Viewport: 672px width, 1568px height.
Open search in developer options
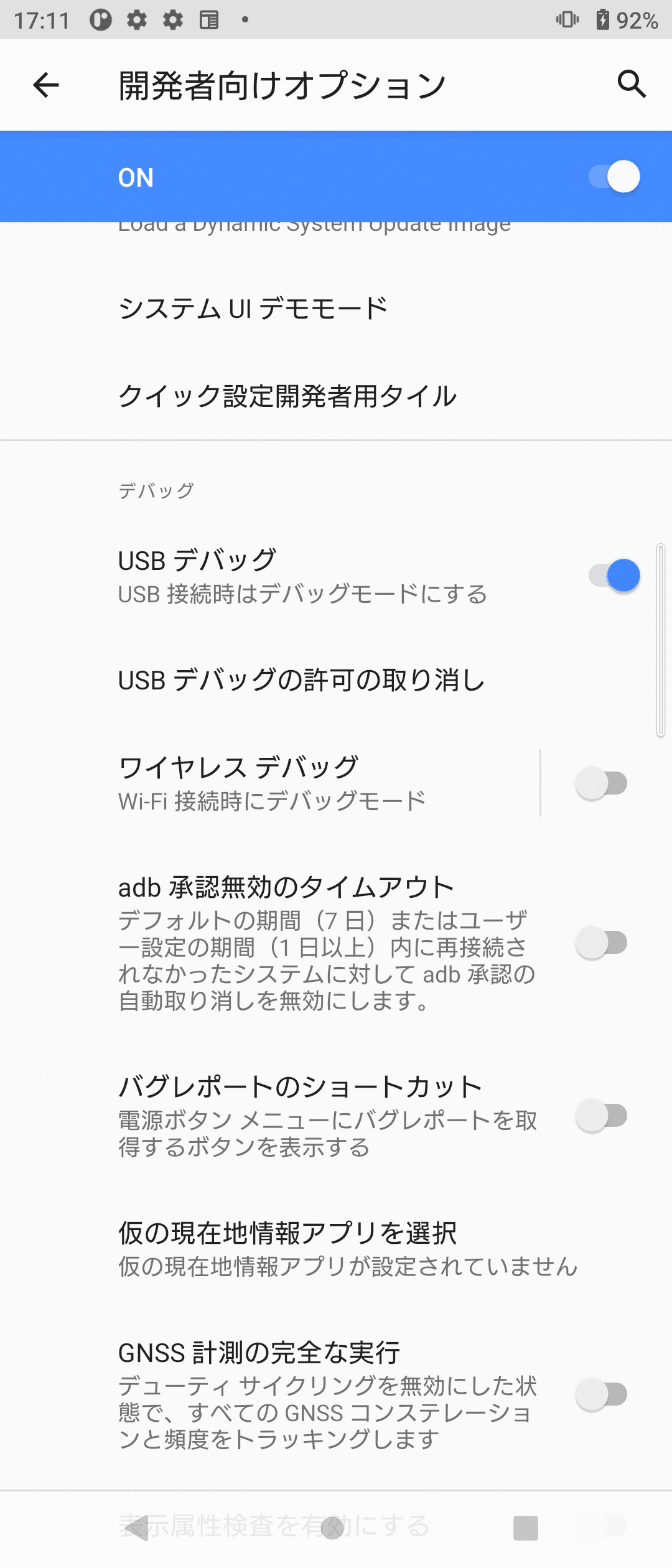click(x=631, y=84)
